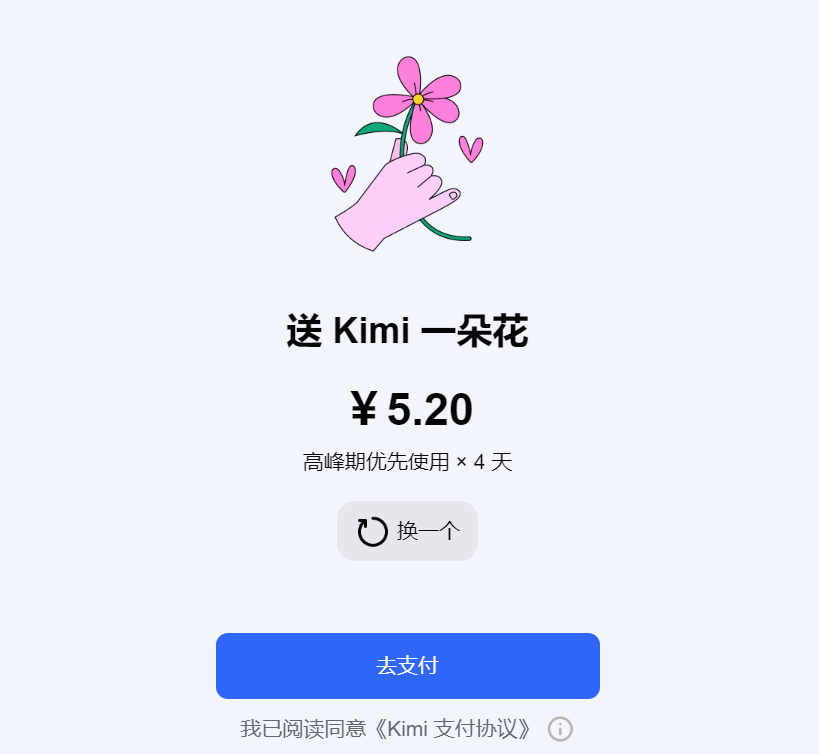This screenshot has width=819, height=754.
Task: Proceed with the 去支付 button
Action: [x=407, y=666]
